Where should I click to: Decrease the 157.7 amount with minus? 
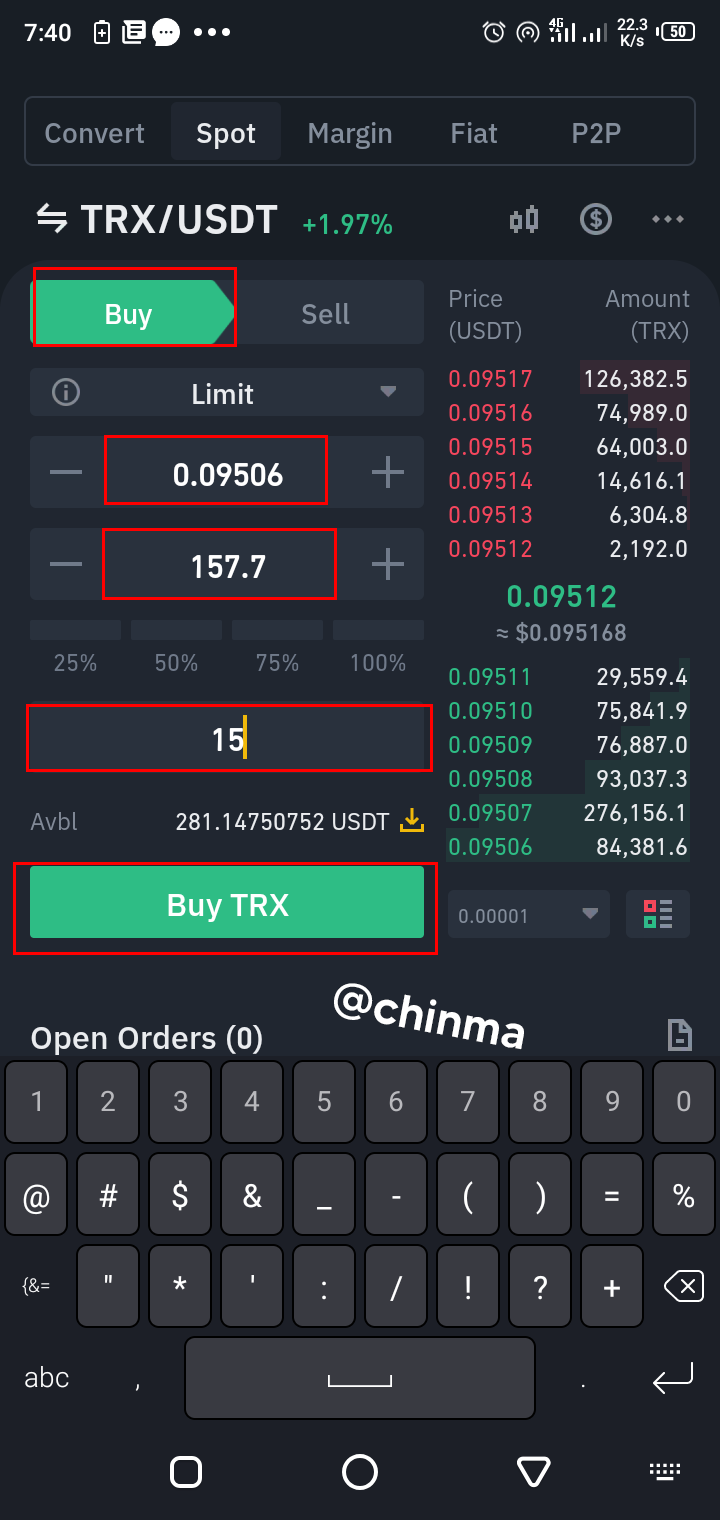[x=66, y=564]
